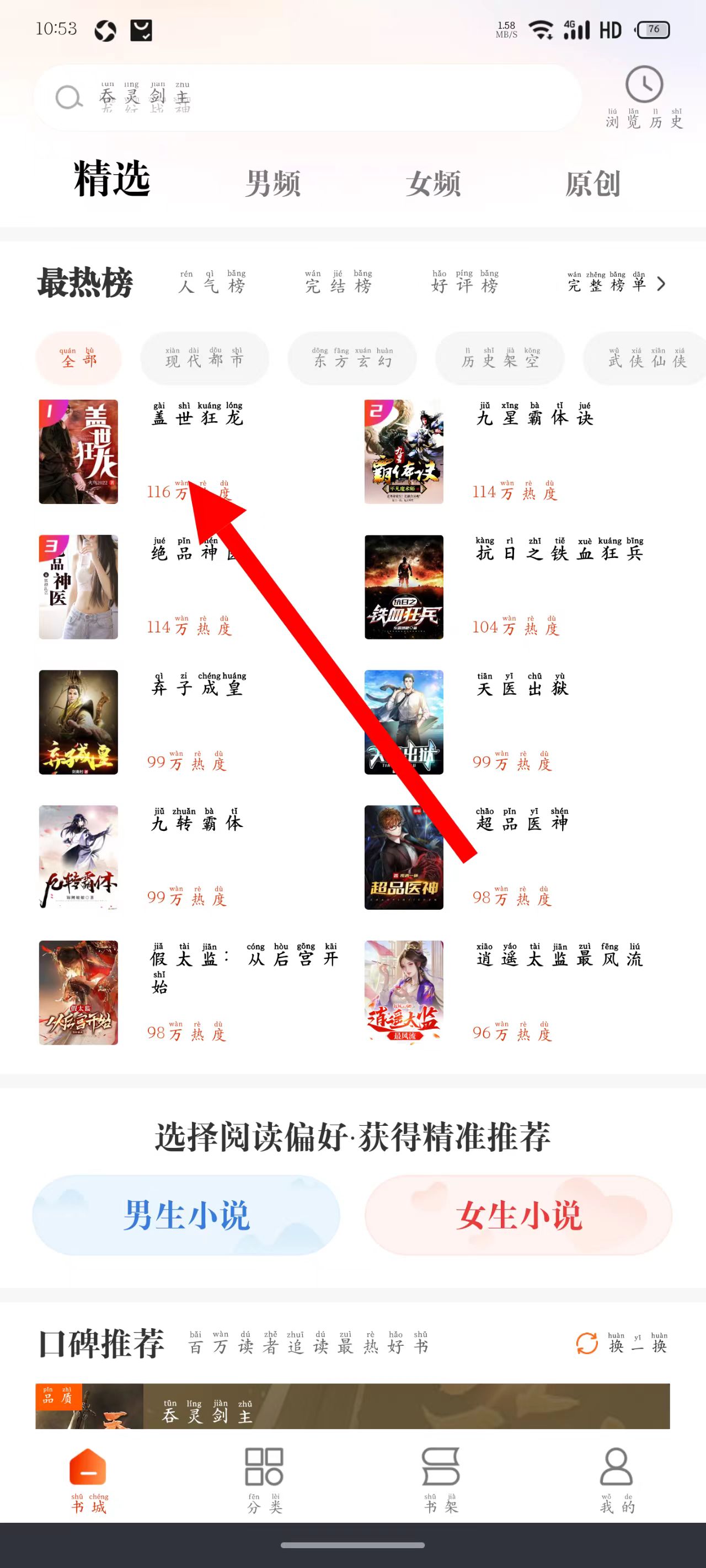Filter by 东方玄幻 chip
Viewport: 706px width, 1568px height.
[x=352, y=358]
